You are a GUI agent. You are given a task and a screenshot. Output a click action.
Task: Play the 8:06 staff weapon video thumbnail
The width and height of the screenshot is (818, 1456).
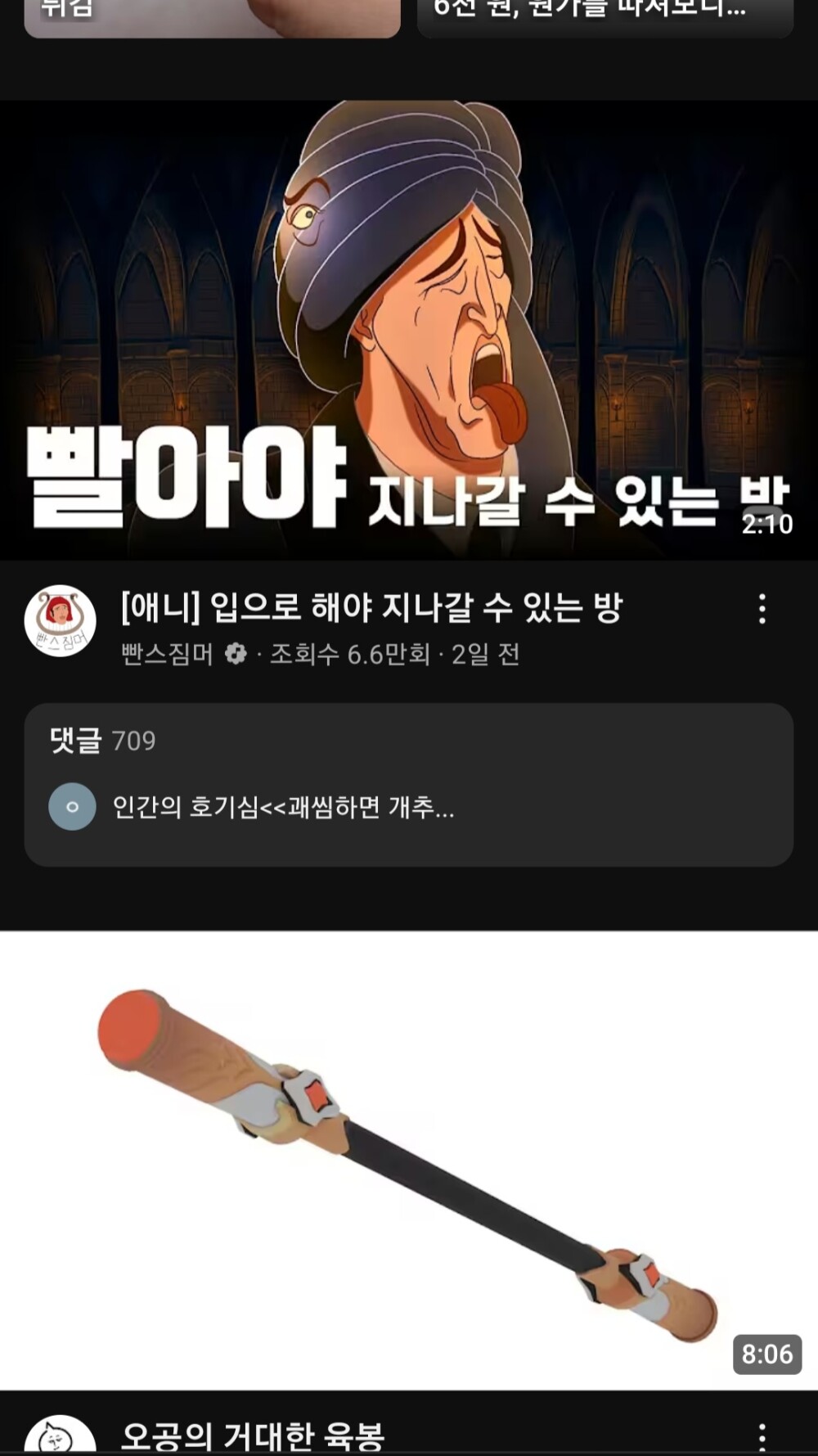409,1160
